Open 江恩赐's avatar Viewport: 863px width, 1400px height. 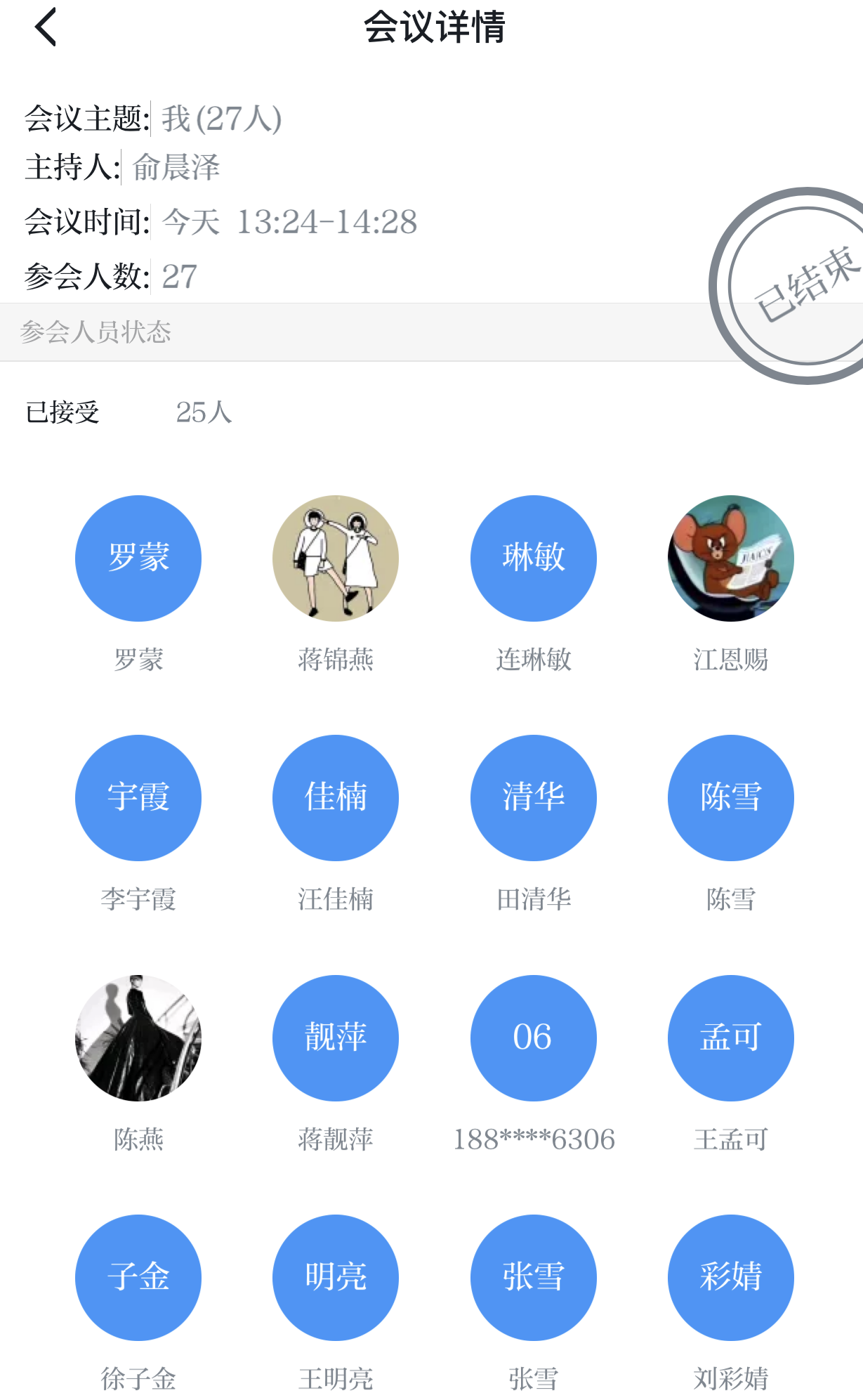730,558
